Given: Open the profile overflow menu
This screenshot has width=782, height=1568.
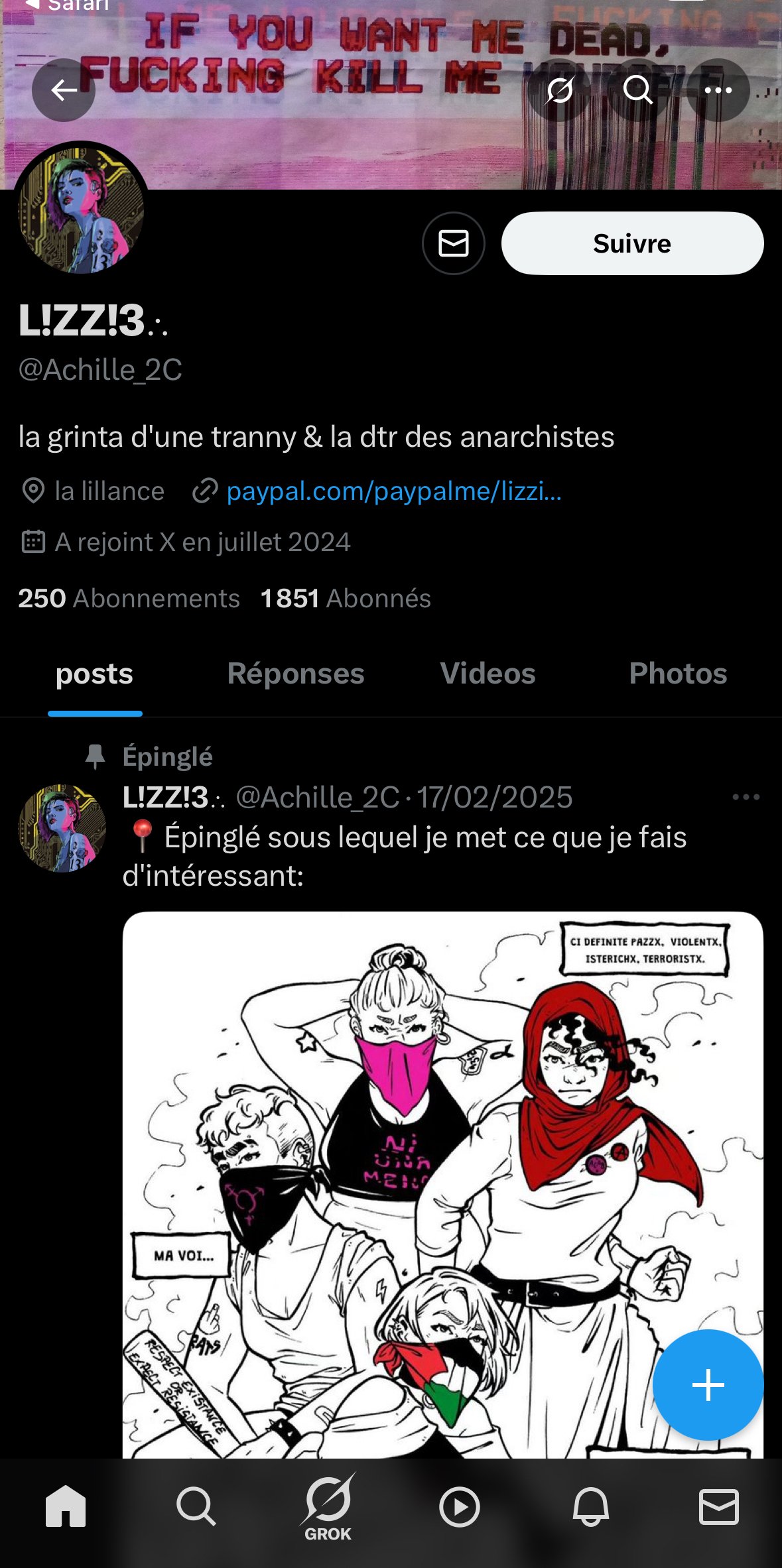Looking at the screenshot, I should (x=718, y=90).
